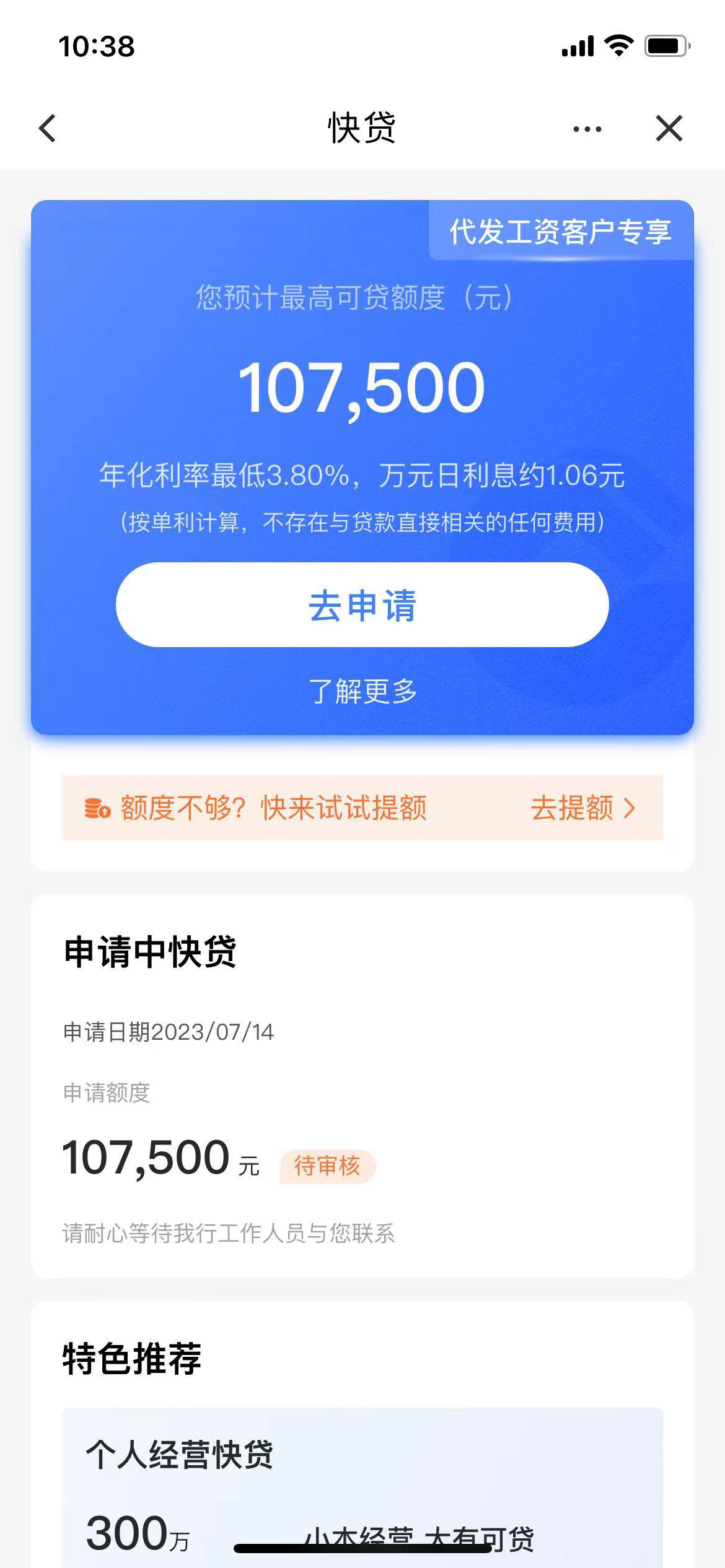Image resolution: width=725 pixels, height=1568 pixels.
Task: Open the pending 申请中快贷 application card
Action: (362, 1086)
